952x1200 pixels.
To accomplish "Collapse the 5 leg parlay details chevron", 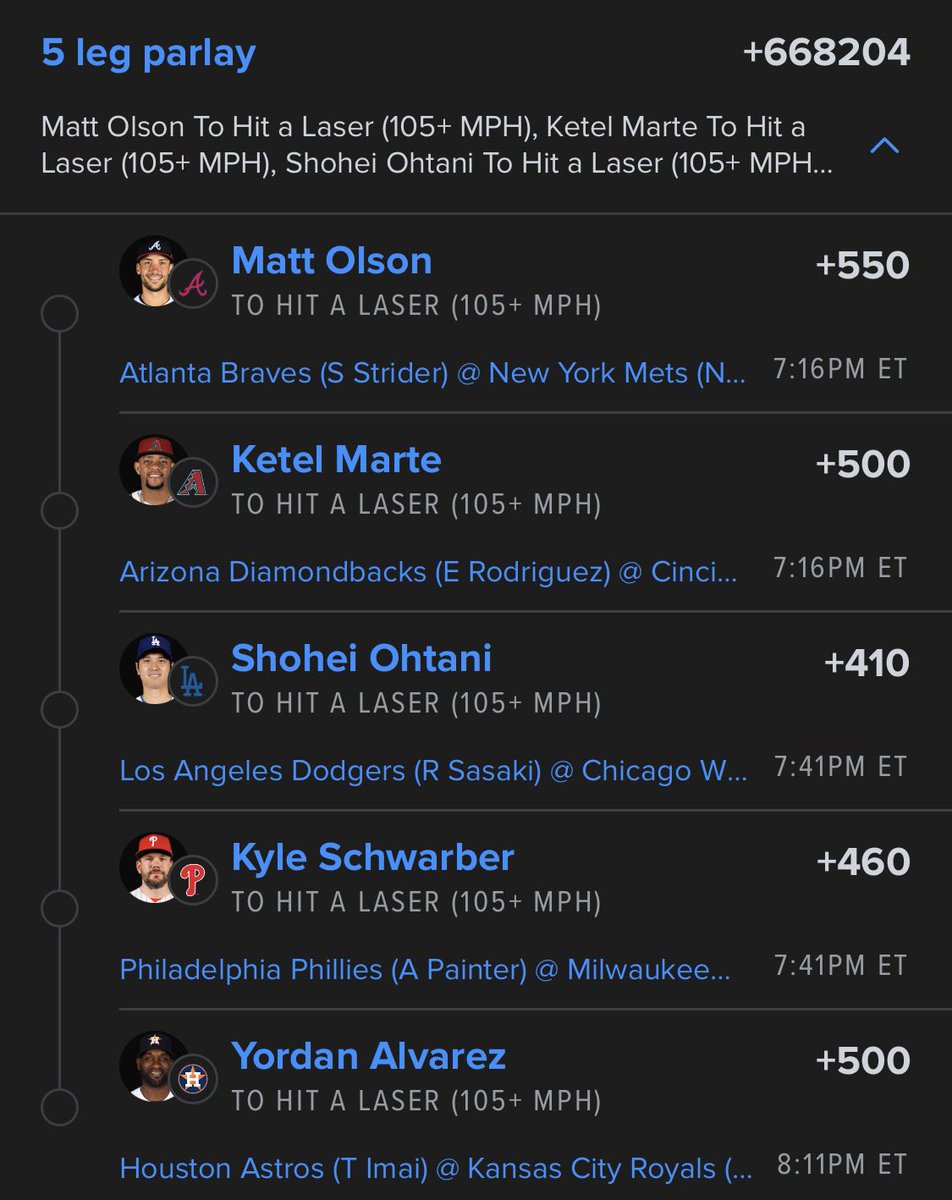I will pyautogui.click(x=885, y=146).
